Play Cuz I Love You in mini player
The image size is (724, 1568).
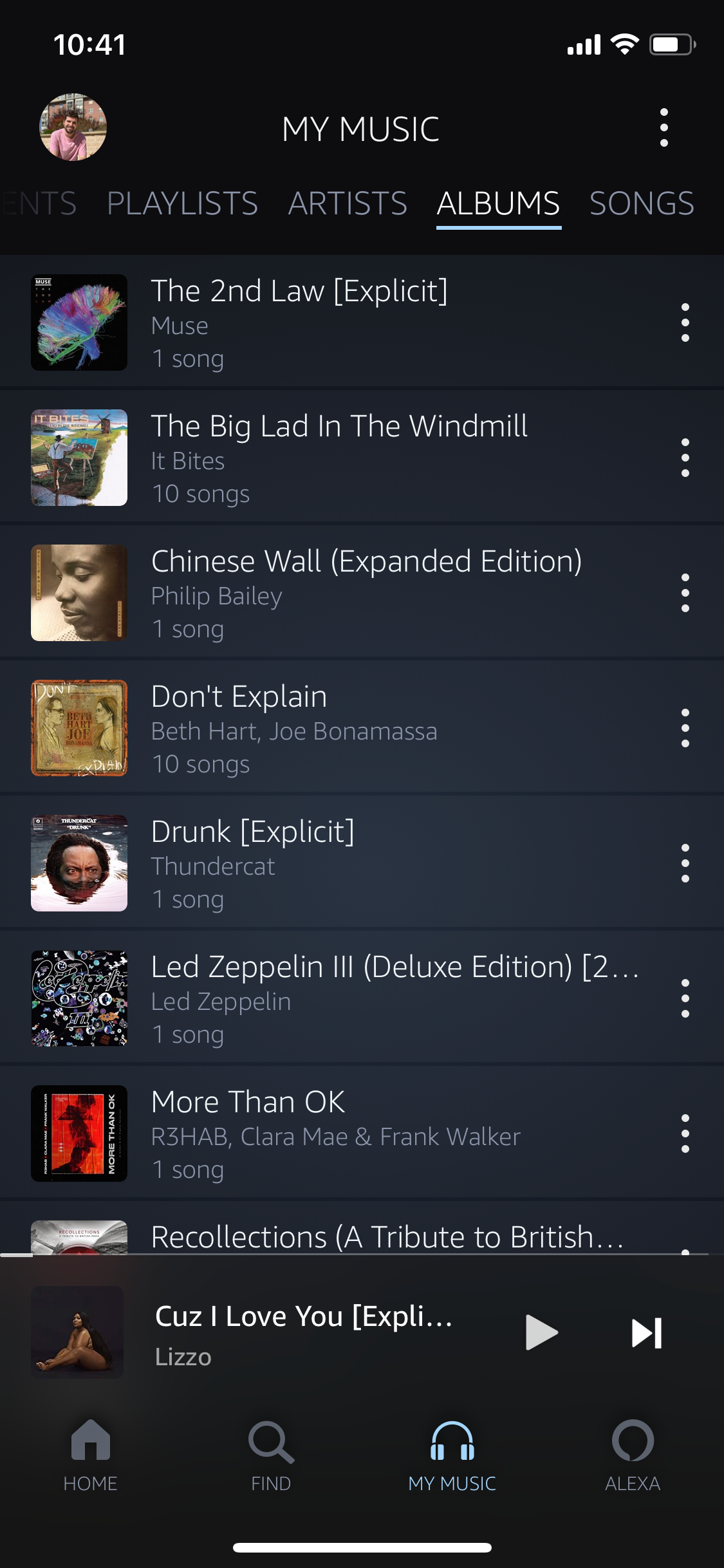click(541, 1332)
